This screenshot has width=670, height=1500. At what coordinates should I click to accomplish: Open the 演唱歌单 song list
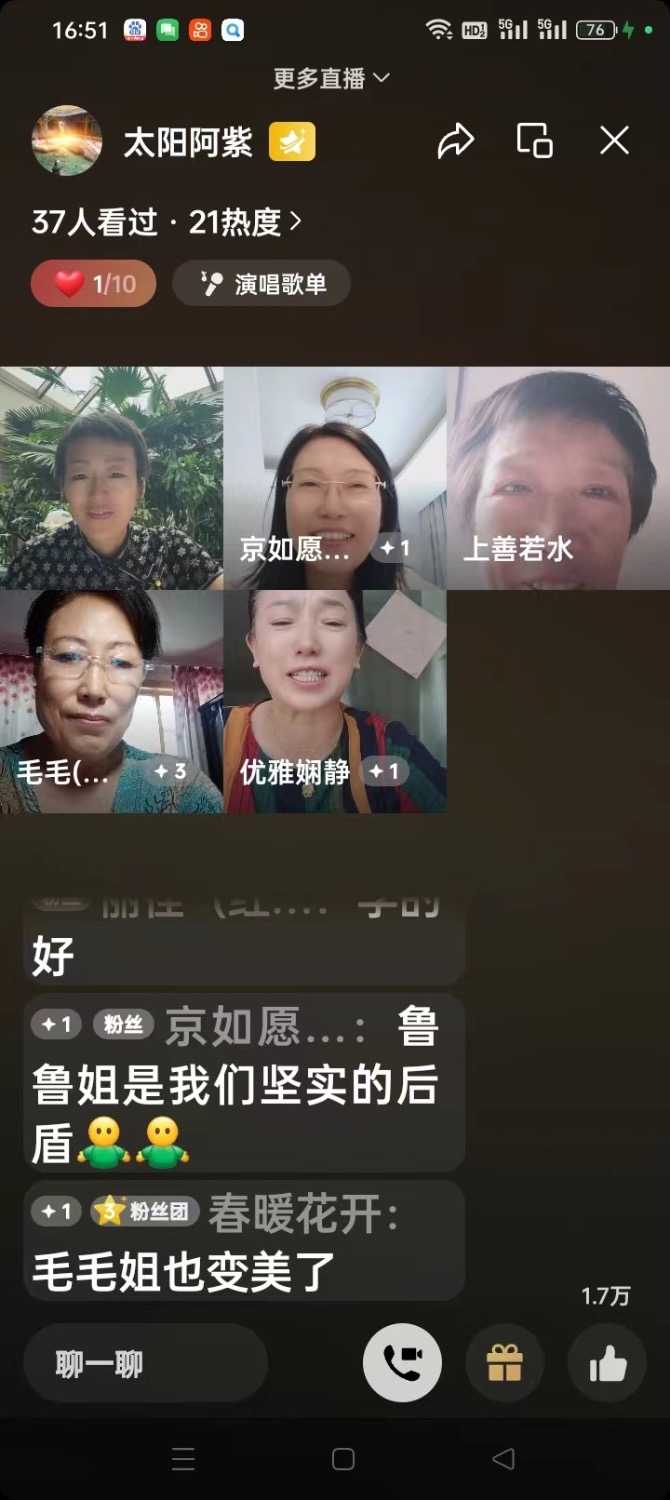click(x=262, y=284)
